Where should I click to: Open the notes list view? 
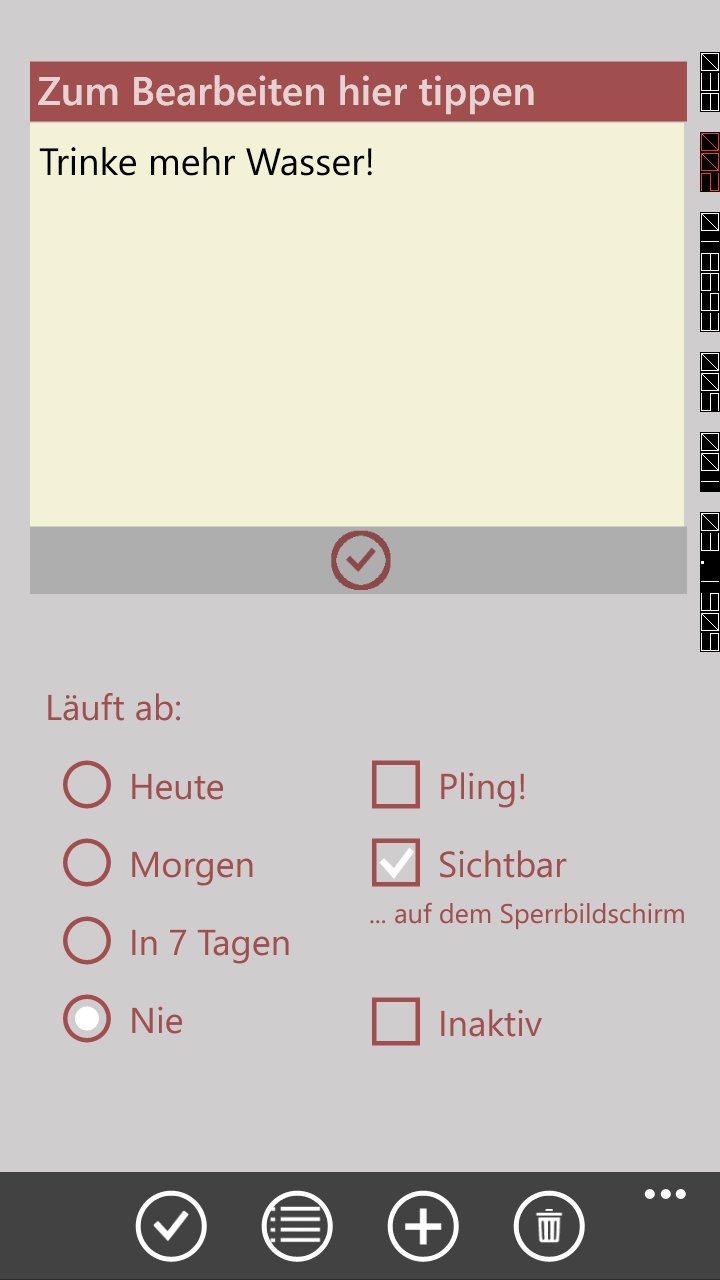point(297,1226)
